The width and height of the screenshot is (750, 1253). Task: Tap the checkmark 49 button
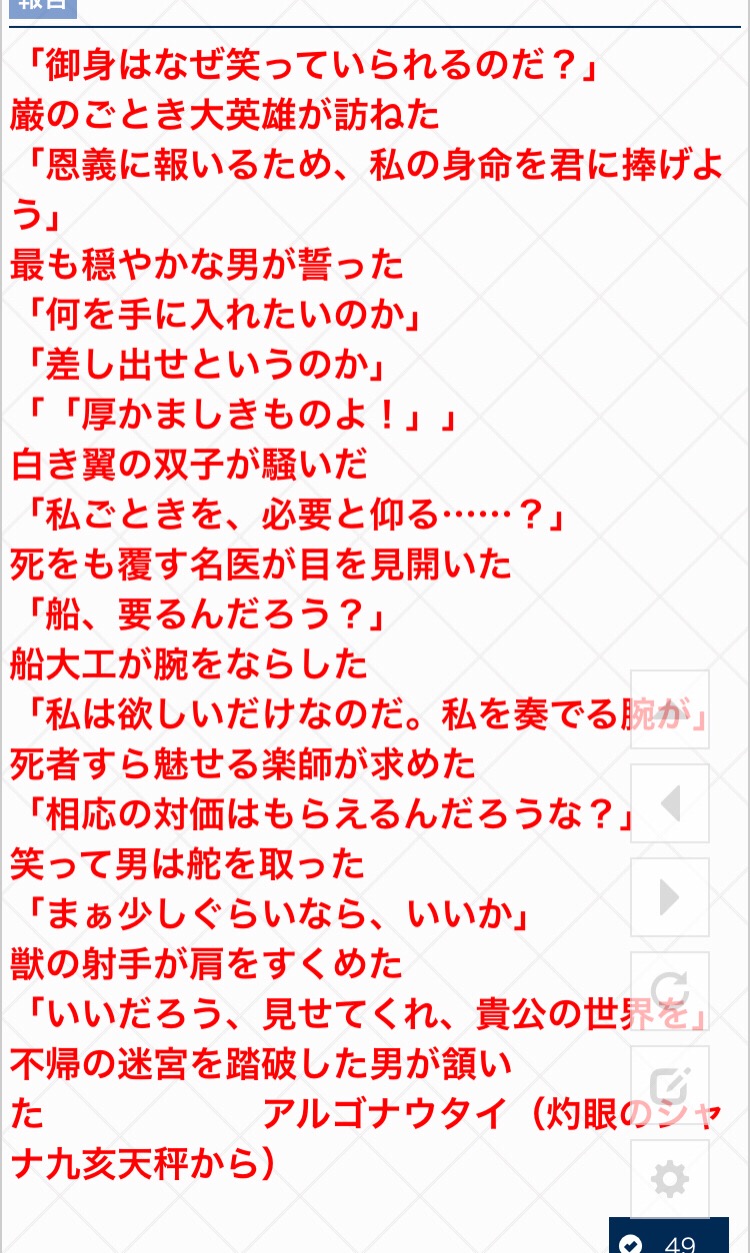pyautogui.click(x=668, y=1238)
